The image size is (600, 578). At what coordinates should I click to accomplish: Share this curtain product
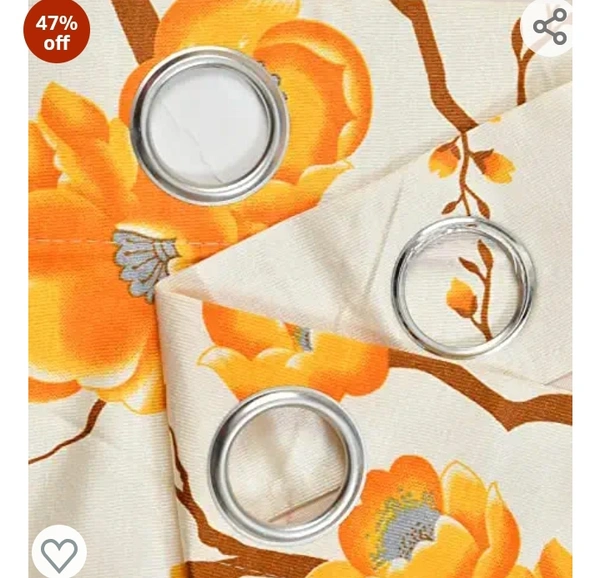click(x=549, y=27)
